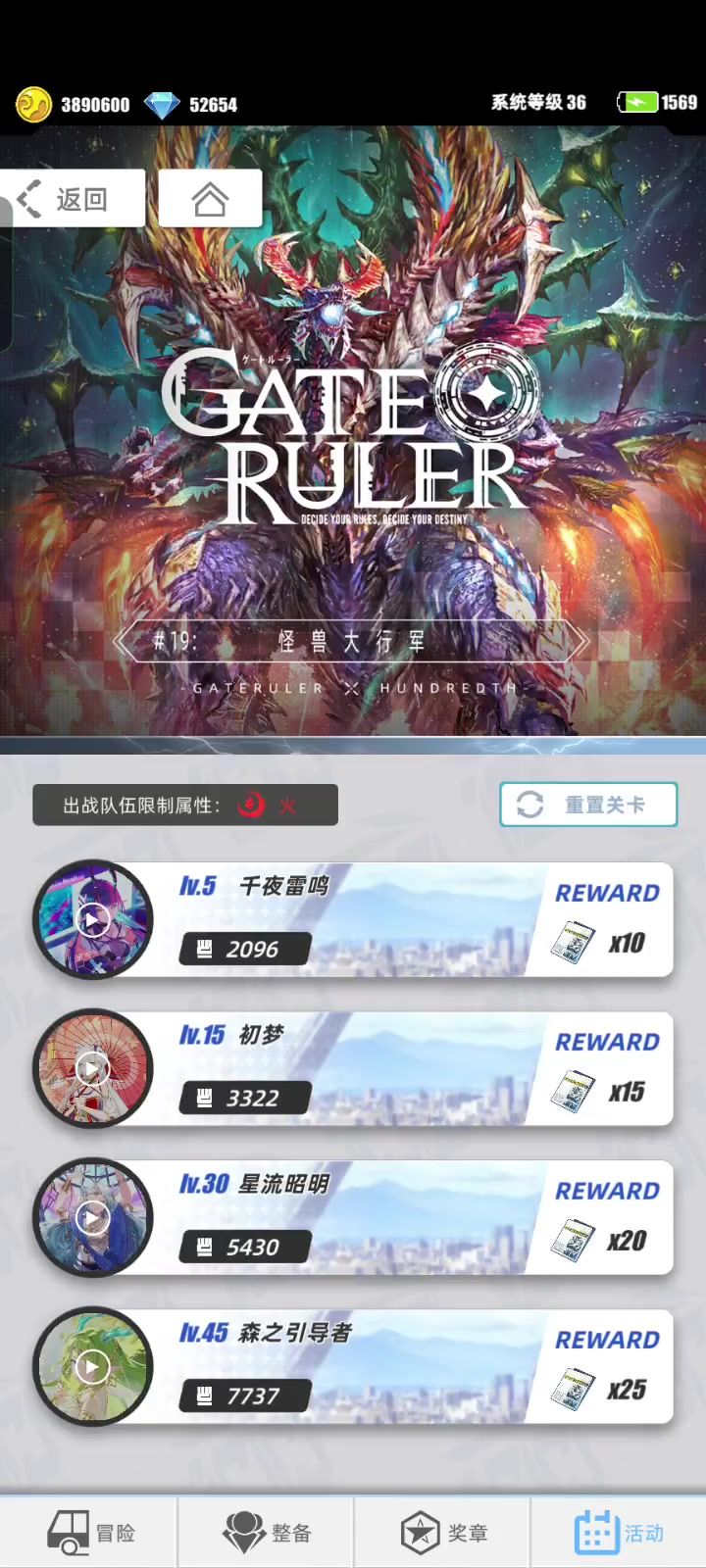Switch to the 活动 tab
Image resolution: width=706 pixels, height=1568 pixels.
click(x=620, y=1532)
